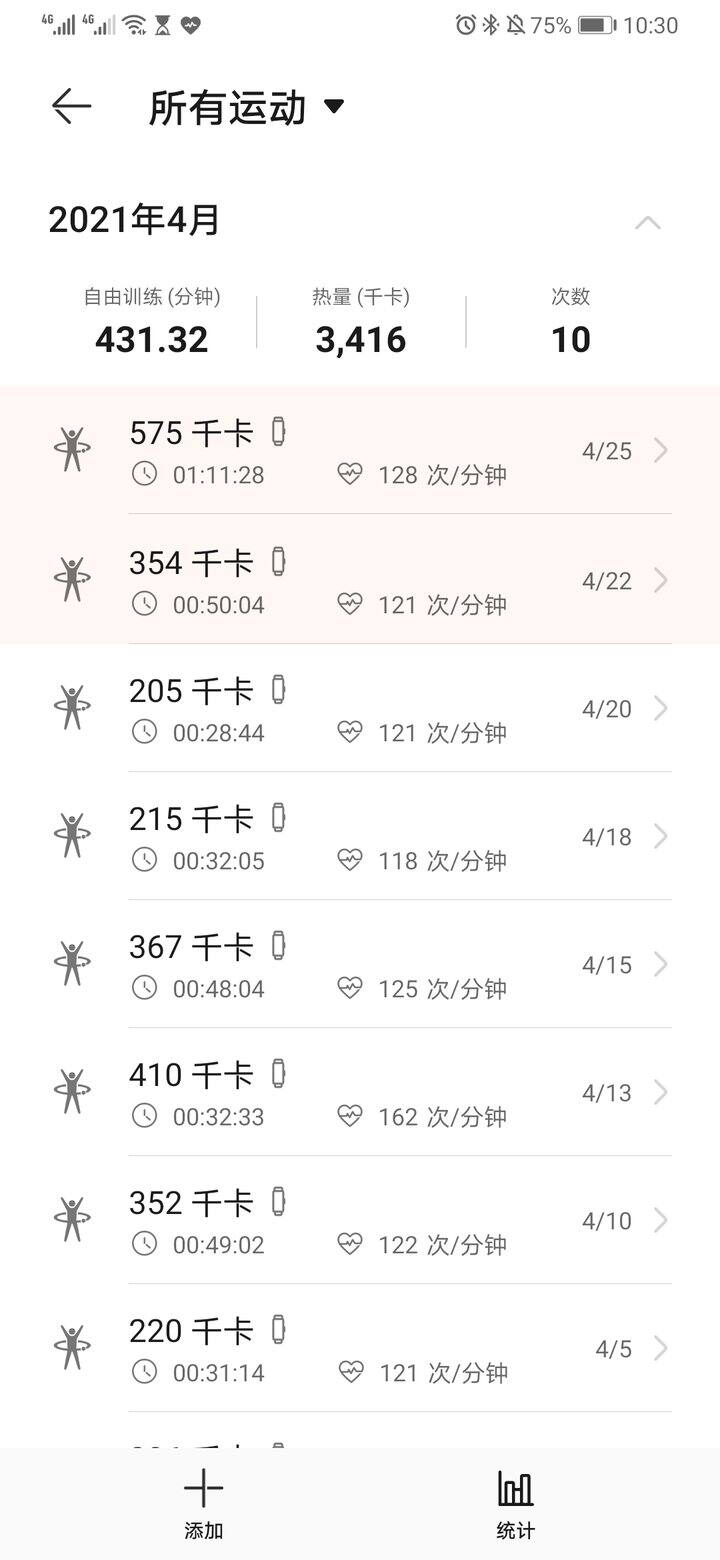Open the 575 千卡 workout from 4/25
This screenshot has height=1560, width=720.
pos(360,451)
